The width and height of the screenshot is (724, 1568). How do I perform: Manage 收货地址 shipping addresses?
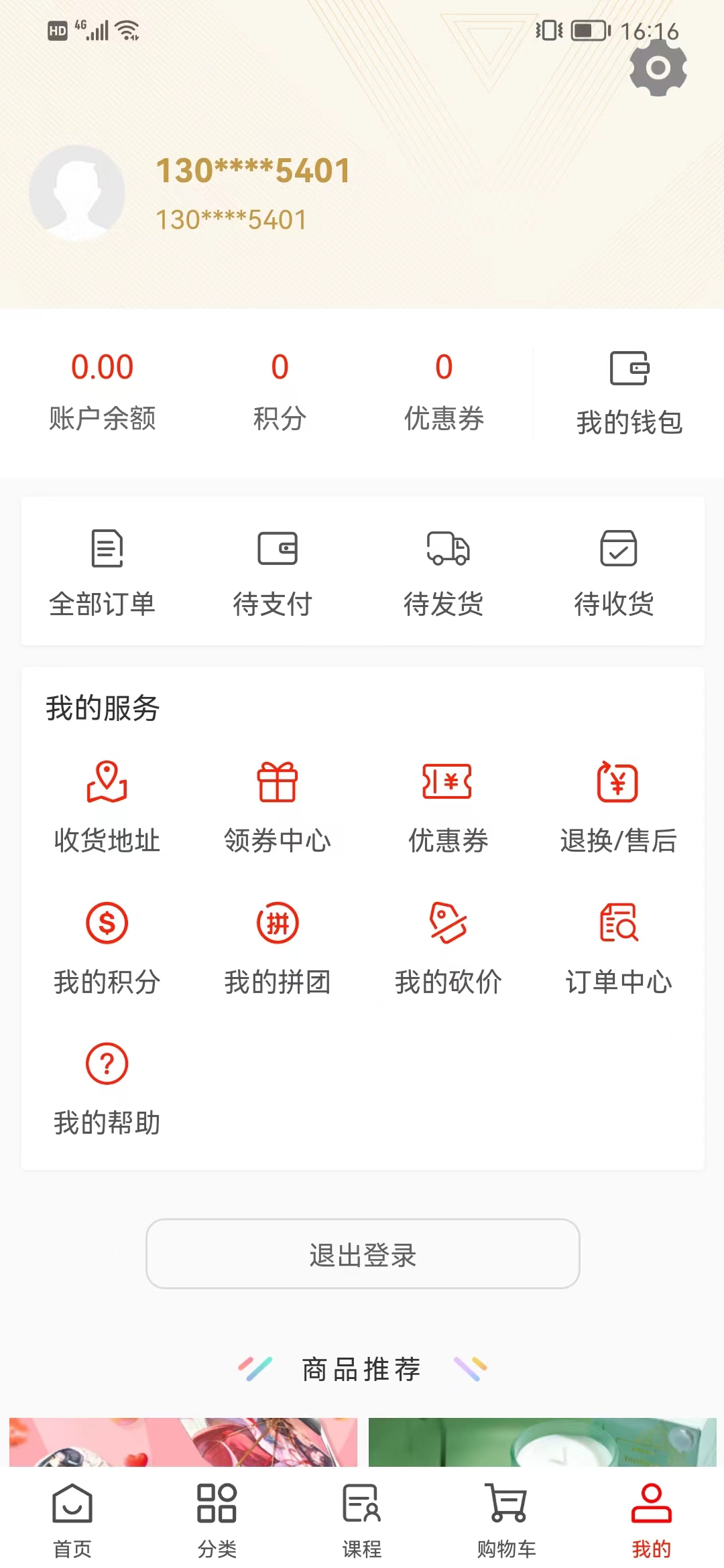[107, 807]
